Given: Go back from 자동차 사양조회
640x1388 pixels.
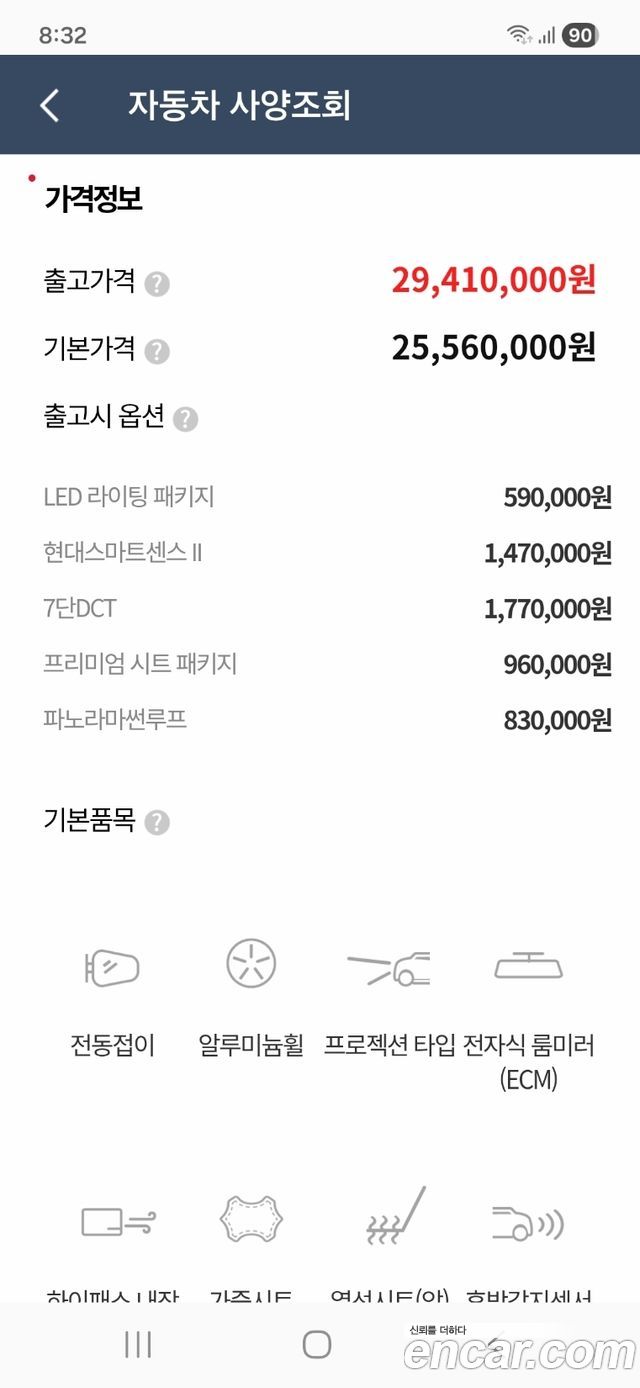Looking at the screenshot, I should click(50, 105).
